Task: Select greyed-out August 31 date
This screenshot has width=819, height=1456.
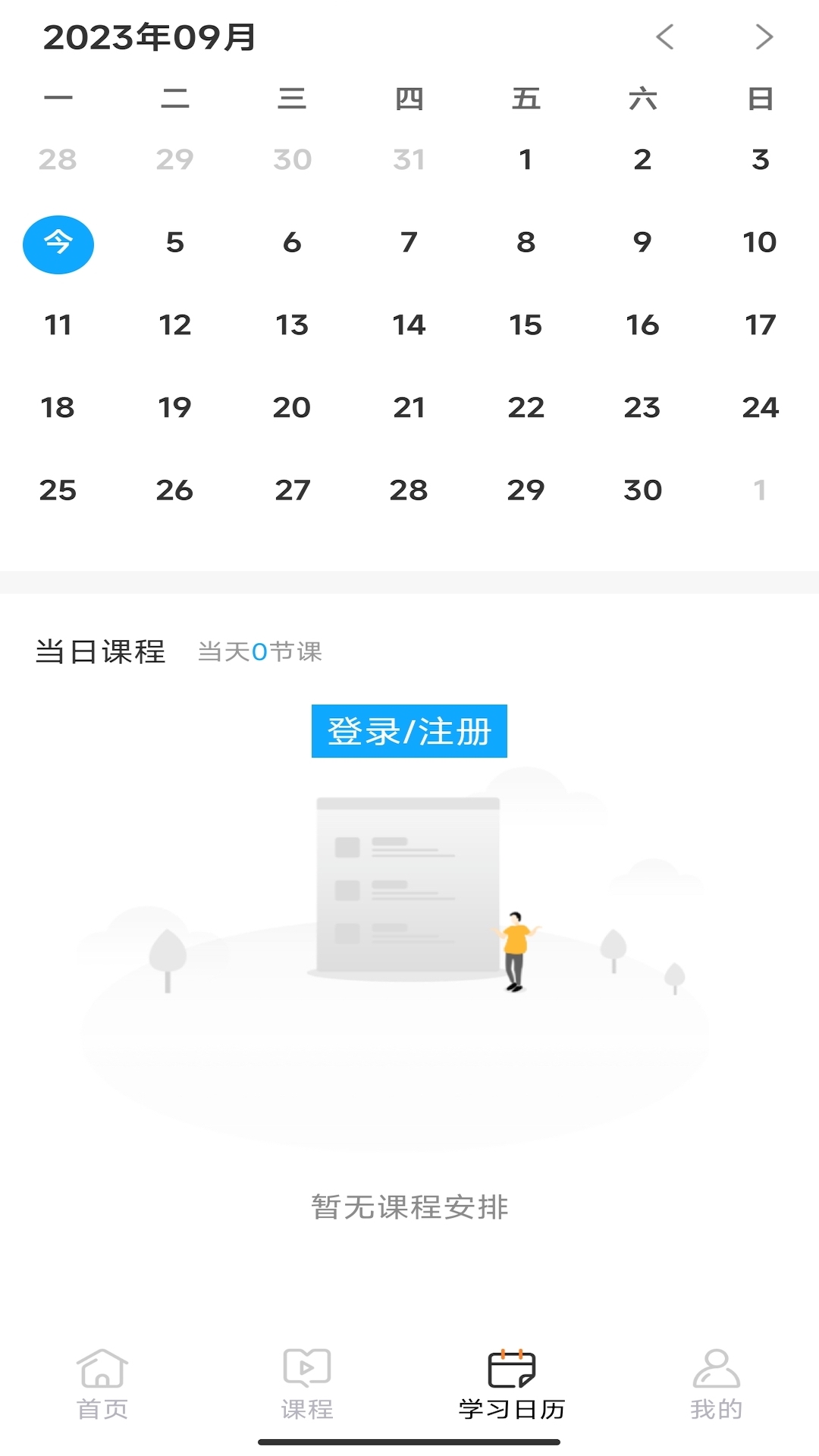Action: tap(409, 160)
